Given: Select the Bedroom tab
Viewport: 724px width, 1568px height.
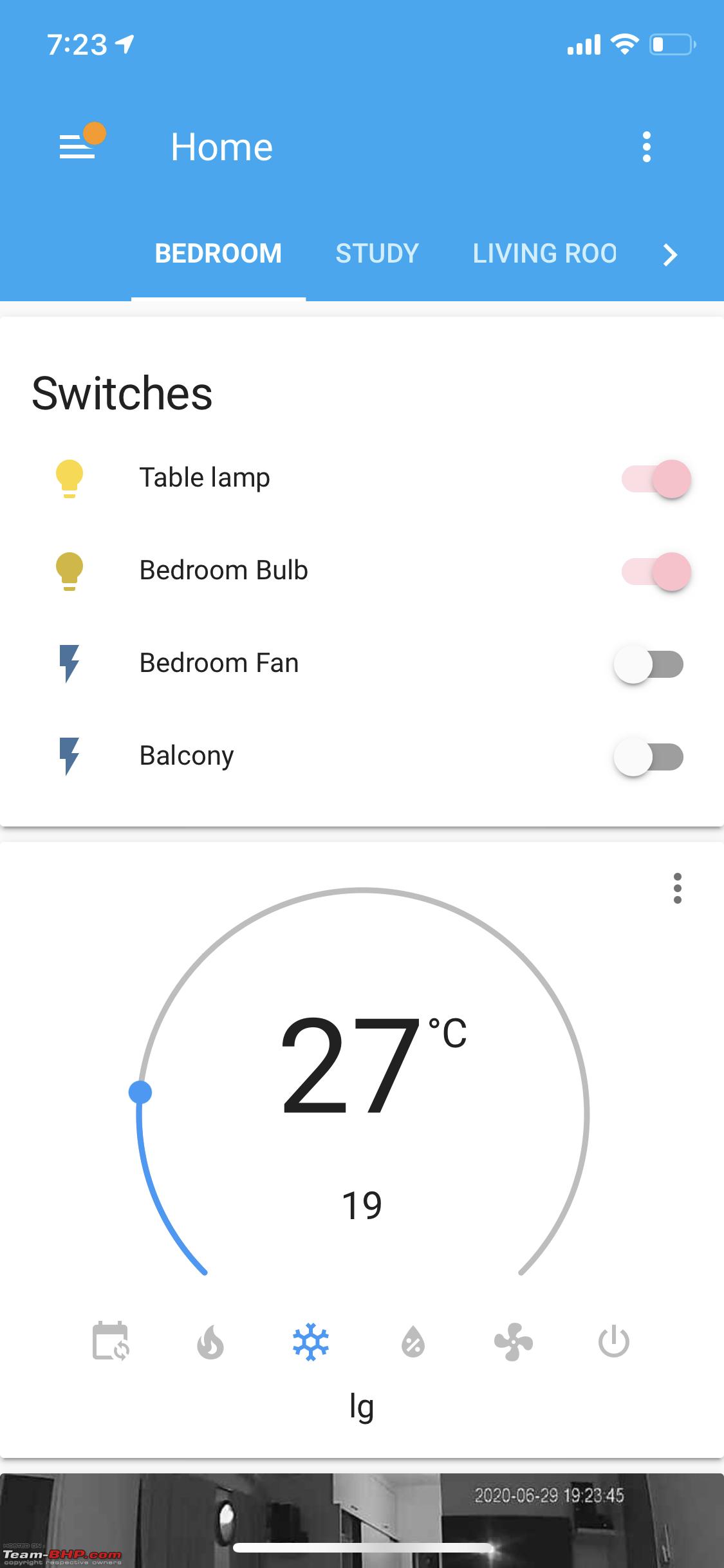Looking at the screenshot, I should click(218, 254).
